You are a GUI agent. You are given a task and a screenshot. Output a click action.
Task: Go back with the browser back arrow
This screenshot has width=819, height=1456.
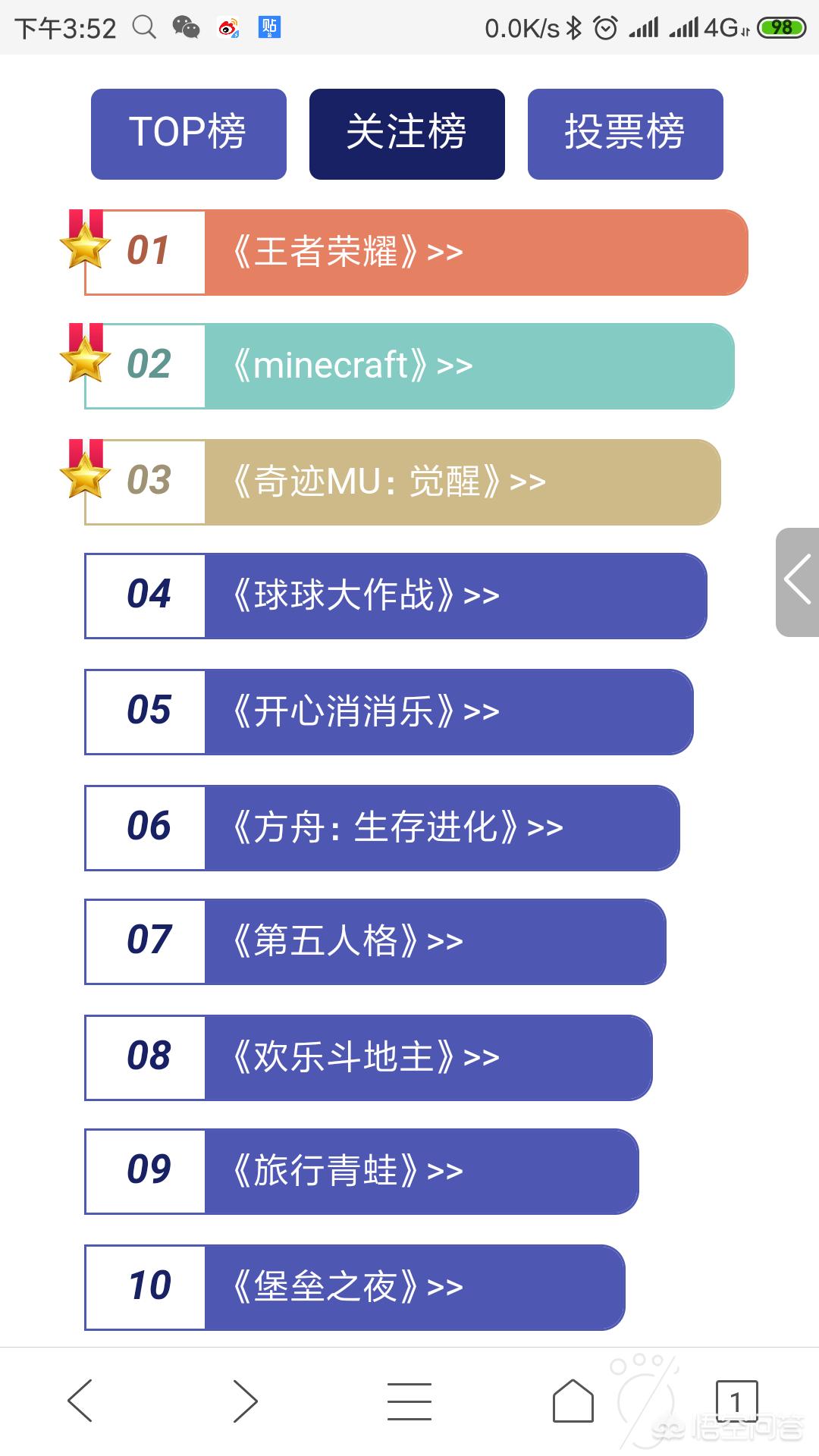(x=80, y=1401)
